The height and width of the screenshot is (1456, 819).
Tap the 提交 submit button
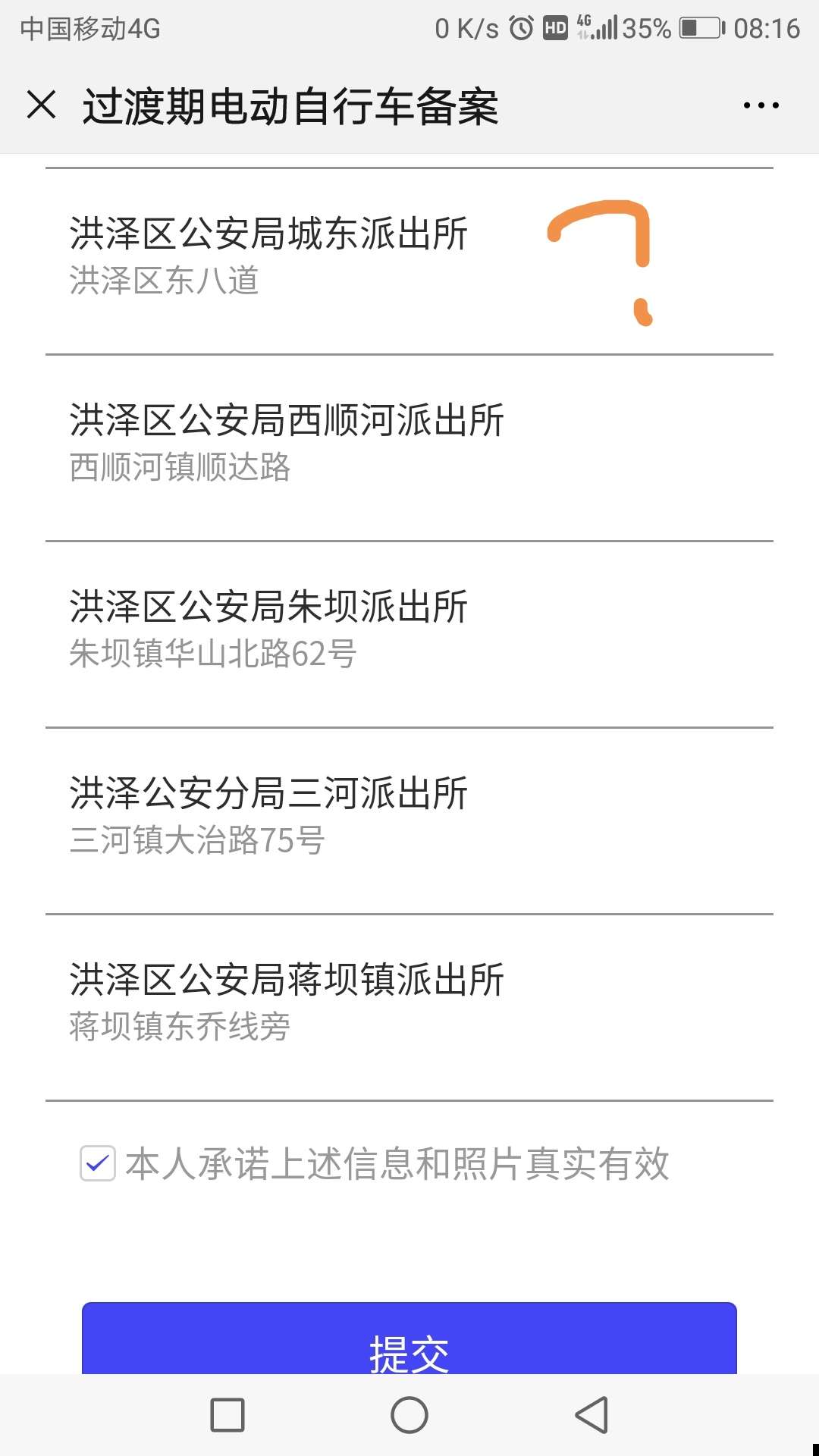[409, 1338]
